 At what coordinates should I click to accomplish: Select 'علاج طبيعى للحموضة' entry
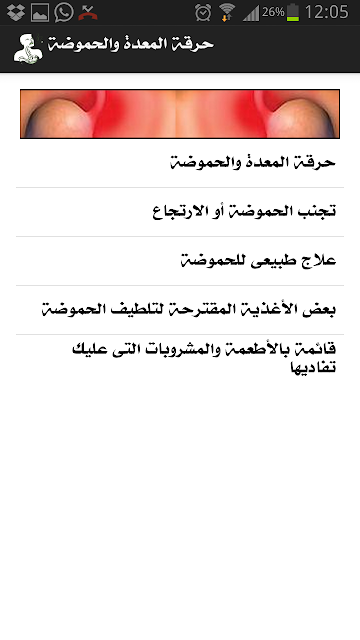(180, 261)
